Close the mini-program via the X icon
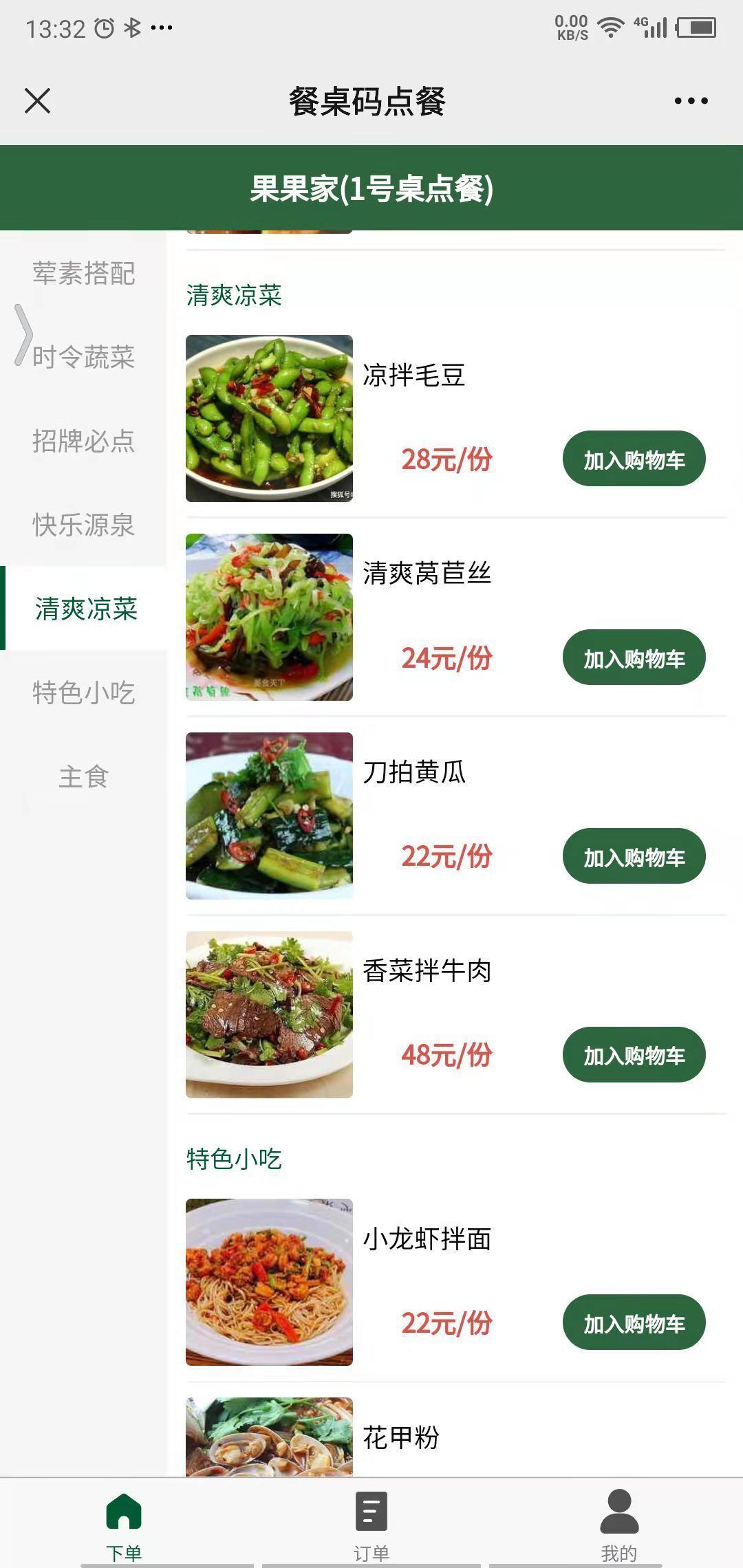Viewport: 743px width, 1568px height. pyautogui.click(x=36, y=100)
